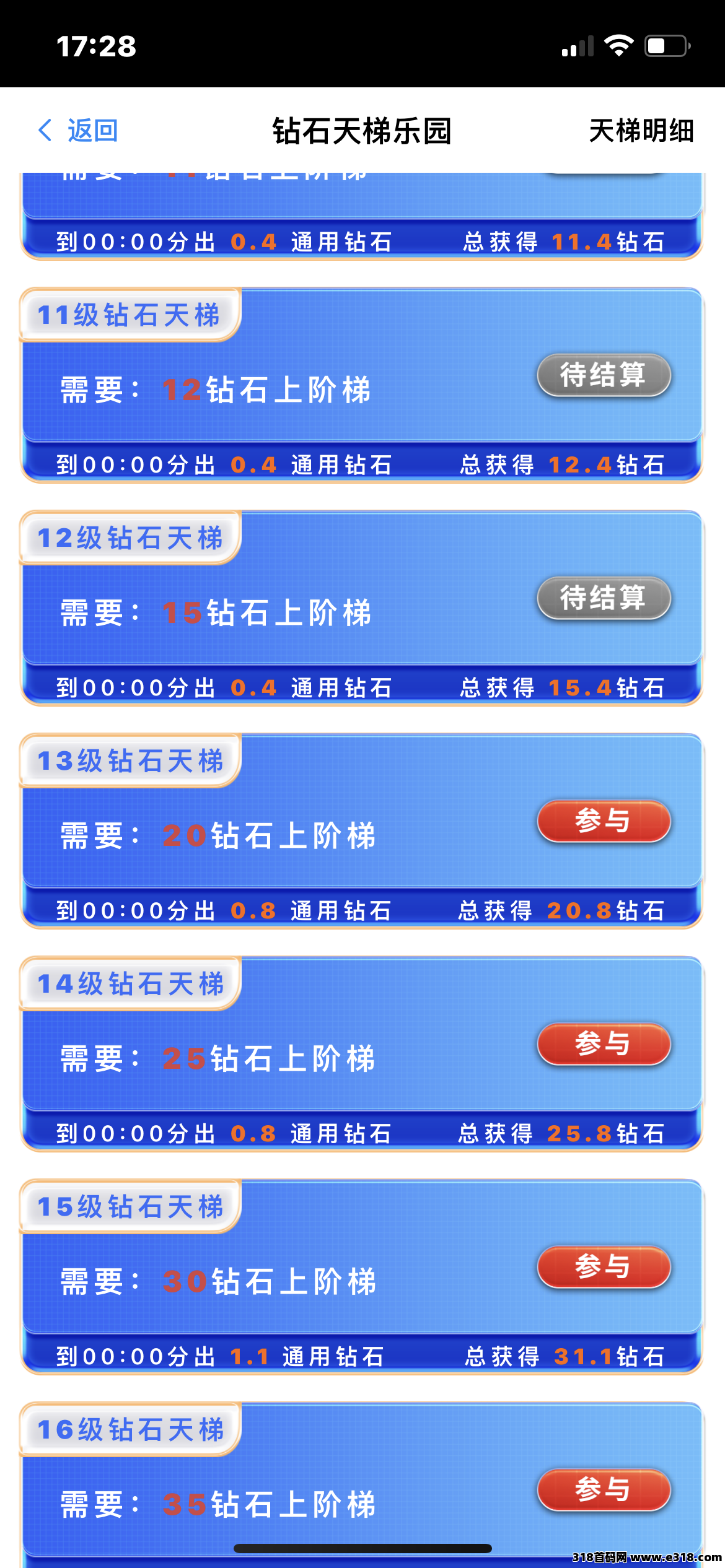The height and width of the screenshot is (1568, 725).
Task: Tap 待结算 on the 12级钻石天梯 card
Action: click(x=604, y=598)
